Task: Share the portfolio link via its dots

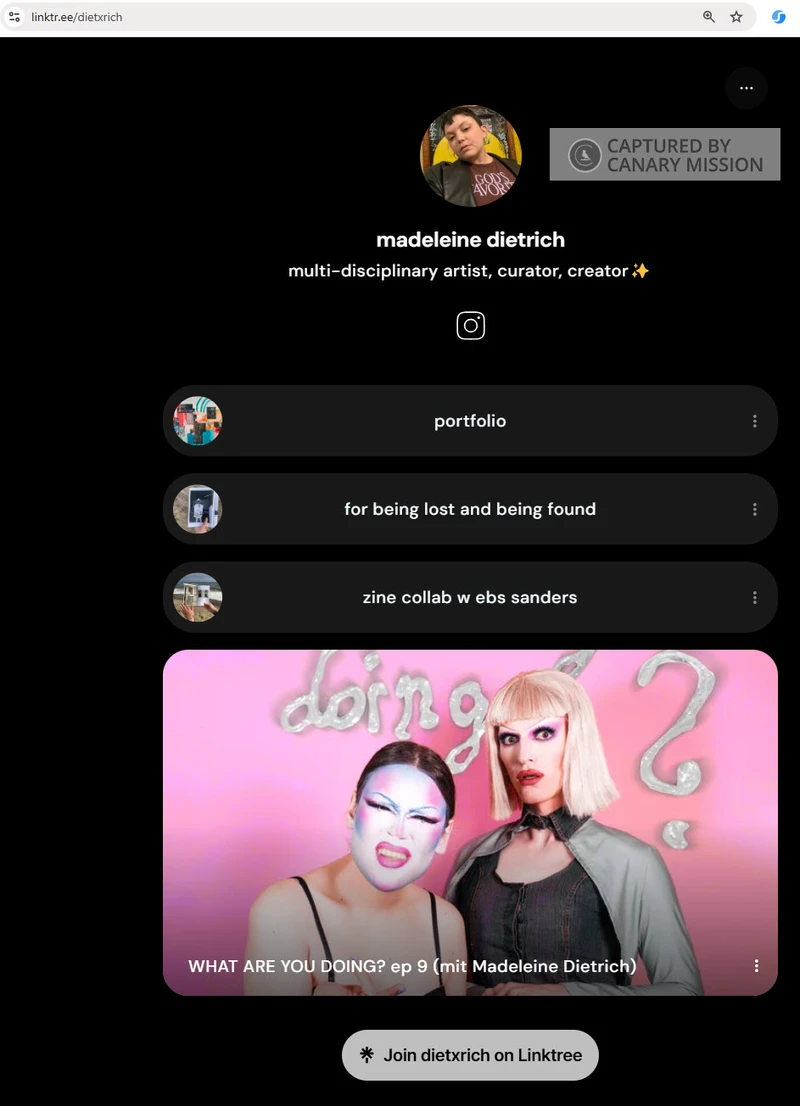Action: coord(755,421)
